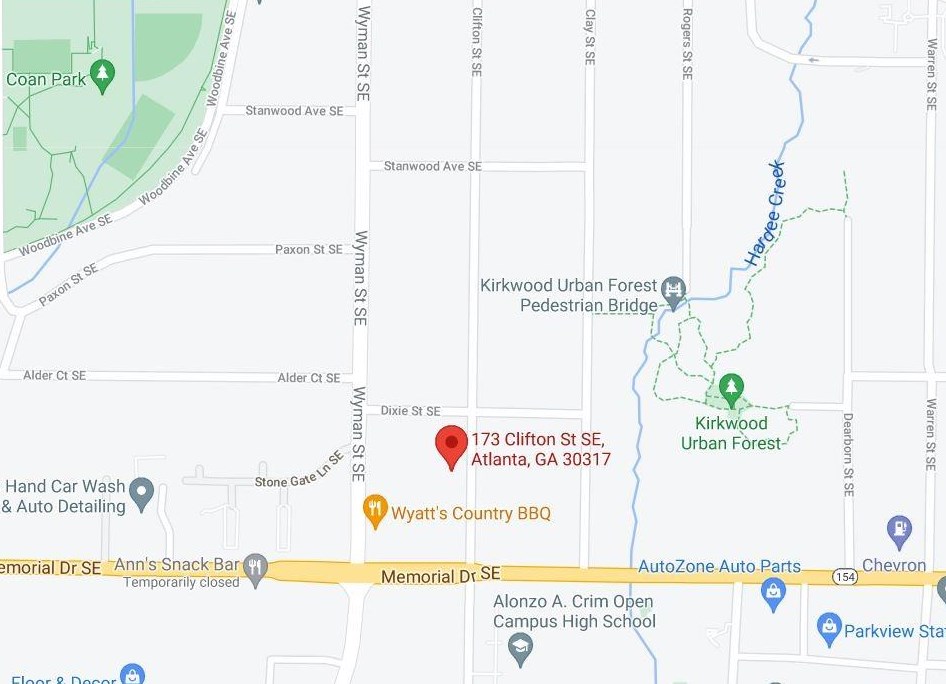This screenshot has height=684, width=946.
Task: Open the Ann's Snack Bar marker
Action: pyautogui.click(x=256, y=567)
